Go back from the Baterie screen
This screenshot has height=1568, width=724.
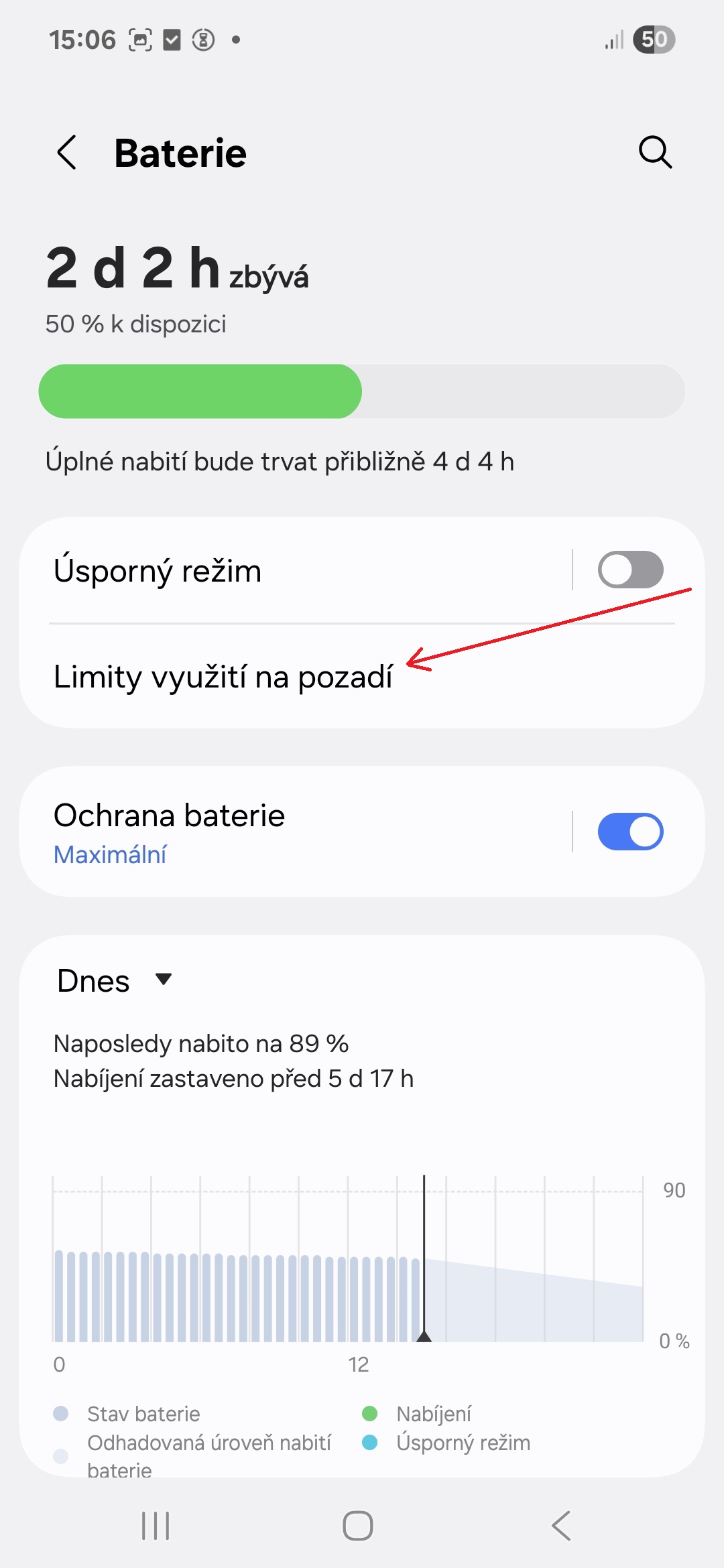[66, 153]
